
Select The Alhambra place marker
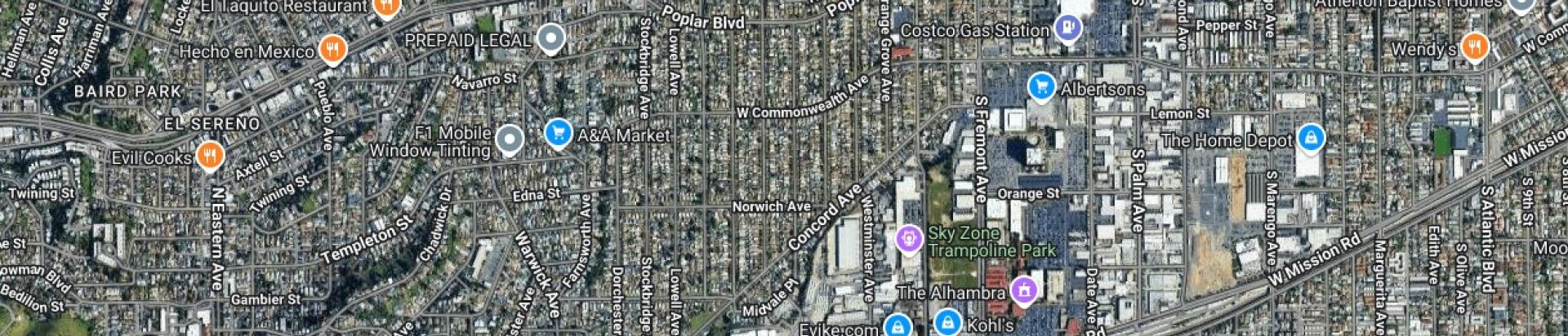point(1022,290)
